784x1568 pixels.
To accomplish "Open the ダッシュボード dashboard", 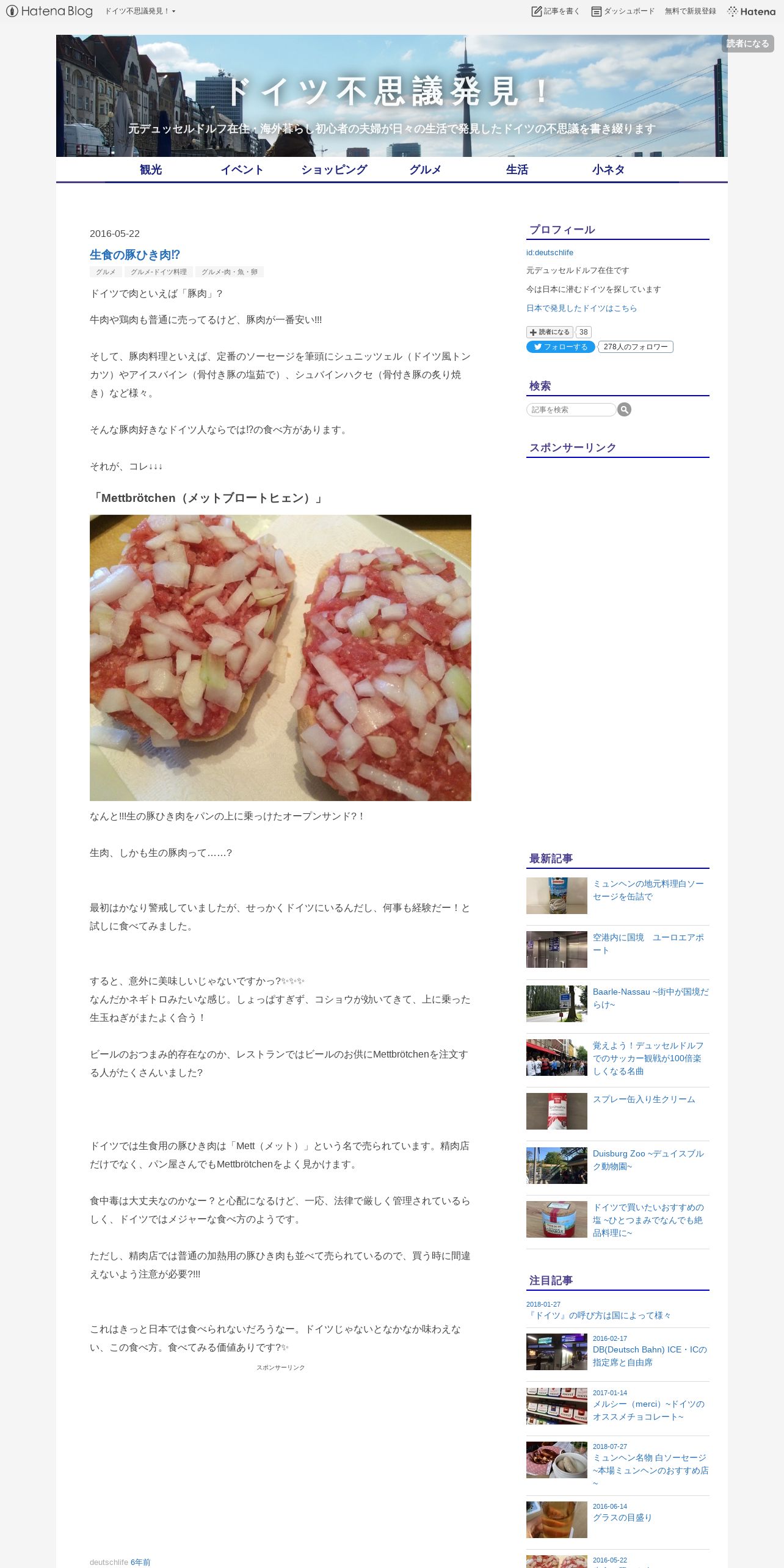I will [622, 11].
